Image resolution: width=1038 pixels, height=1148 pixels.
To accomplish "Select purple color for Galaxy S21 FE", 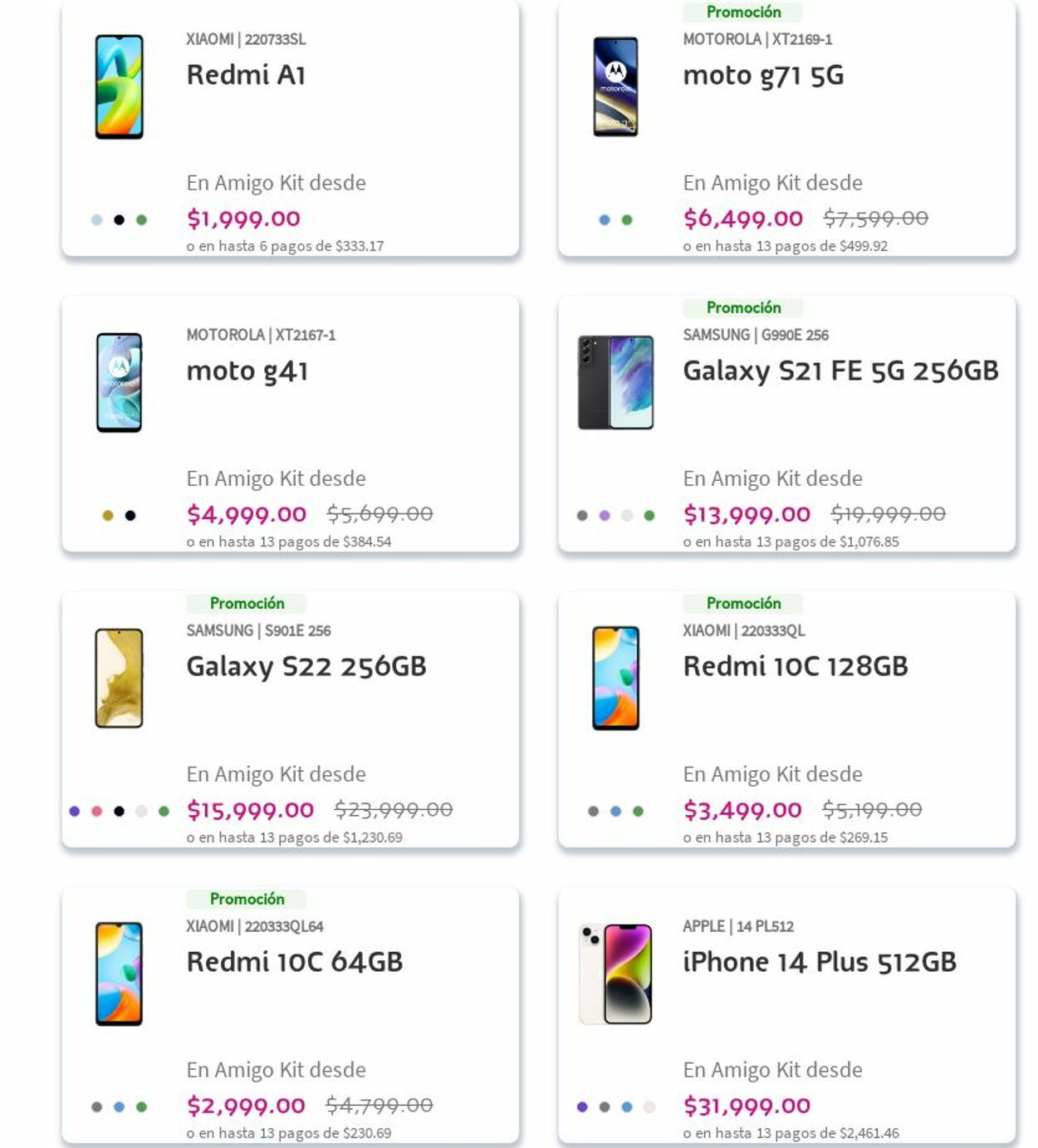I will (x=605, y=516).
